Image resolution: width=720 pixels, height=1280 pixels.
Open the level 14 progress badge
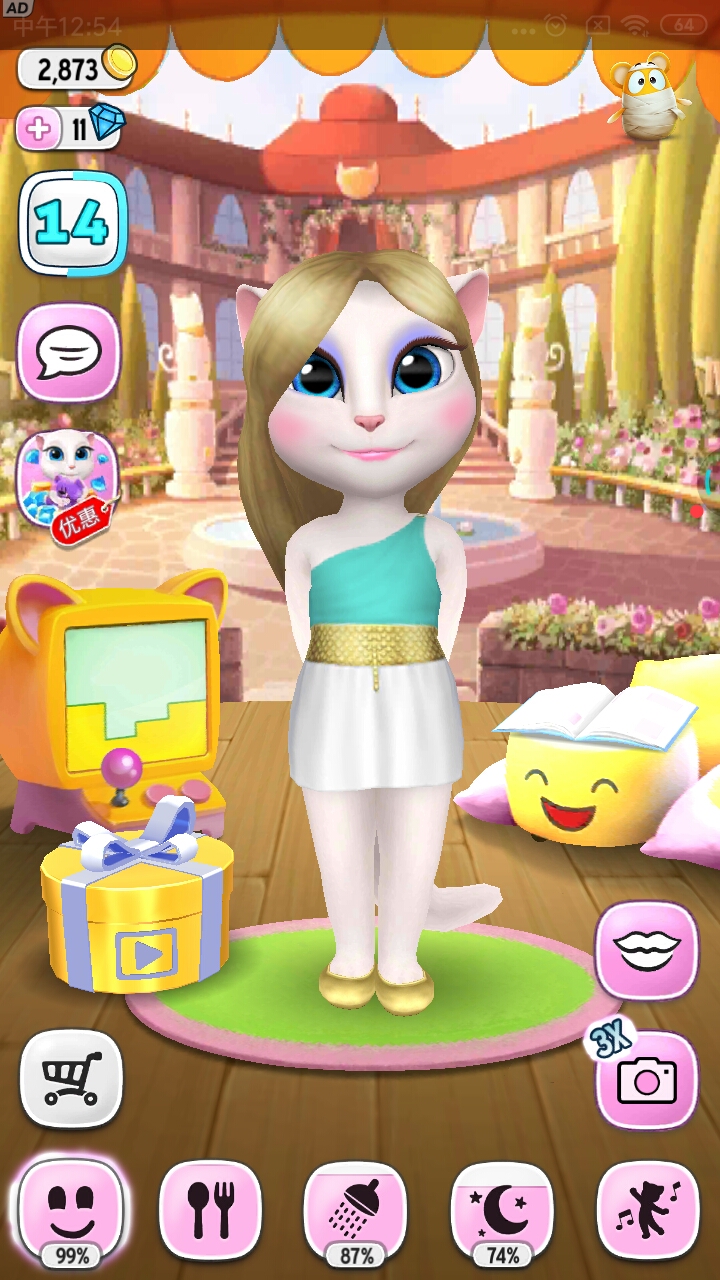[x=73, y=223]
